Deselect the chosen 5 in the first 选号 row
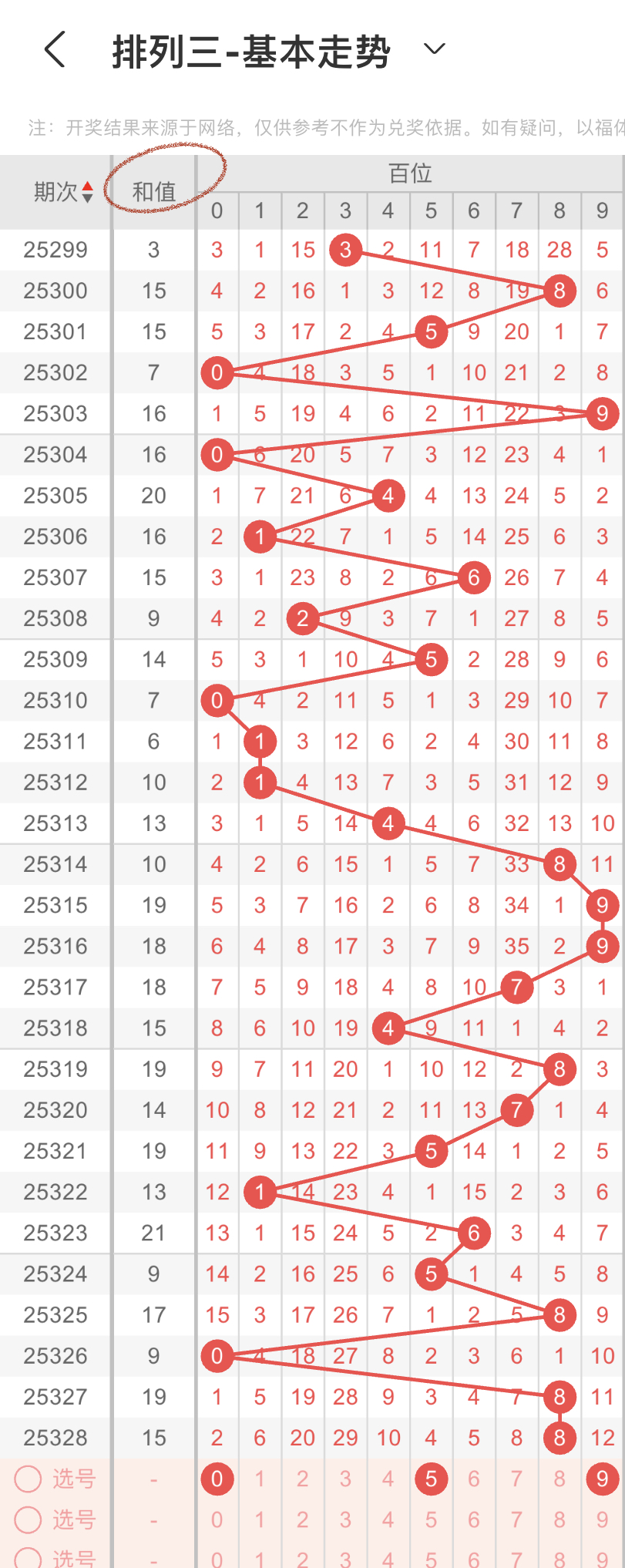625x1568 pixels. (431, 1479)
